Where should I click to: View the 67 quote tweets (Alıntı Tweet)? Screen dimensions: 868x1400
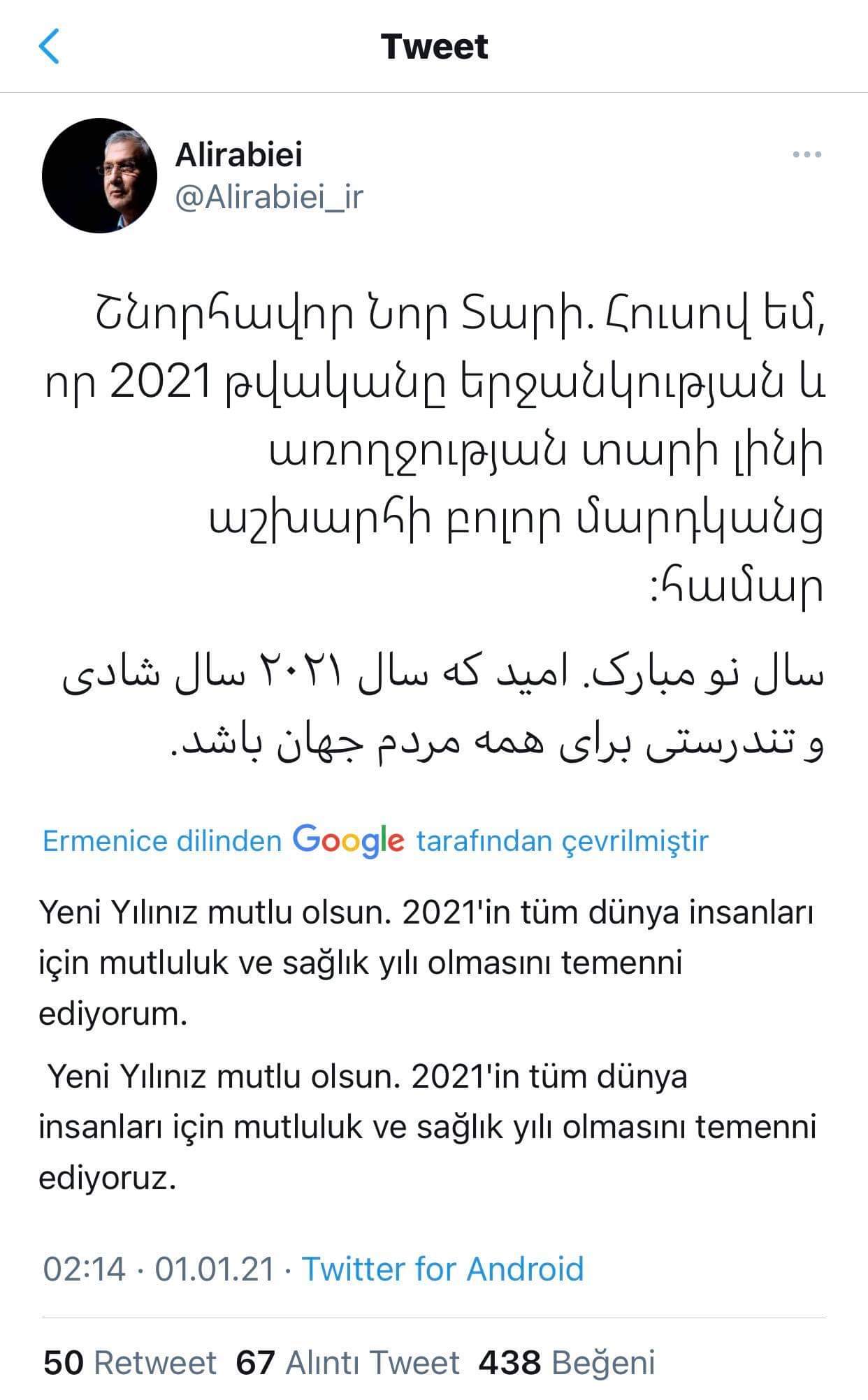point(348,1362)
